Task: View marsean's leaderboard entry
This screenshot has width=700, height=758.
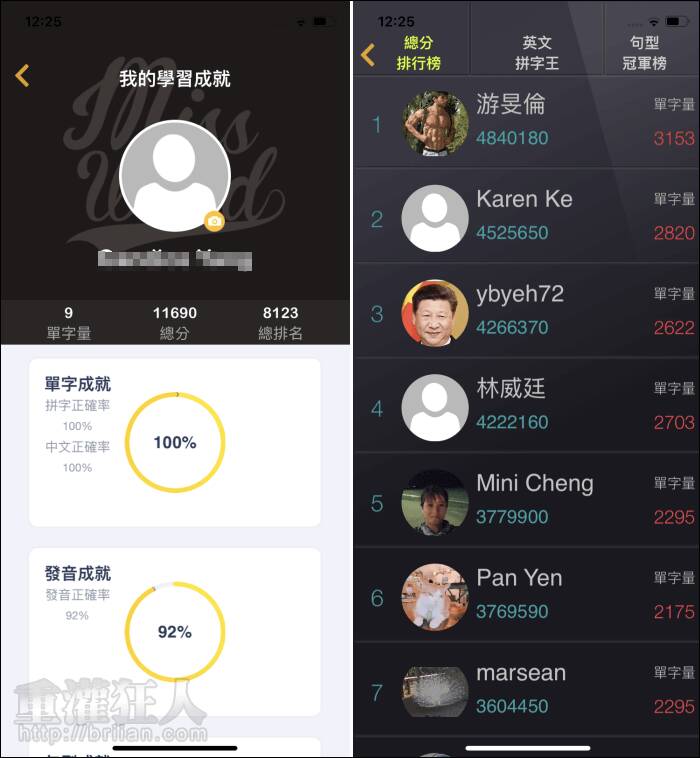Action: point(527,690)
